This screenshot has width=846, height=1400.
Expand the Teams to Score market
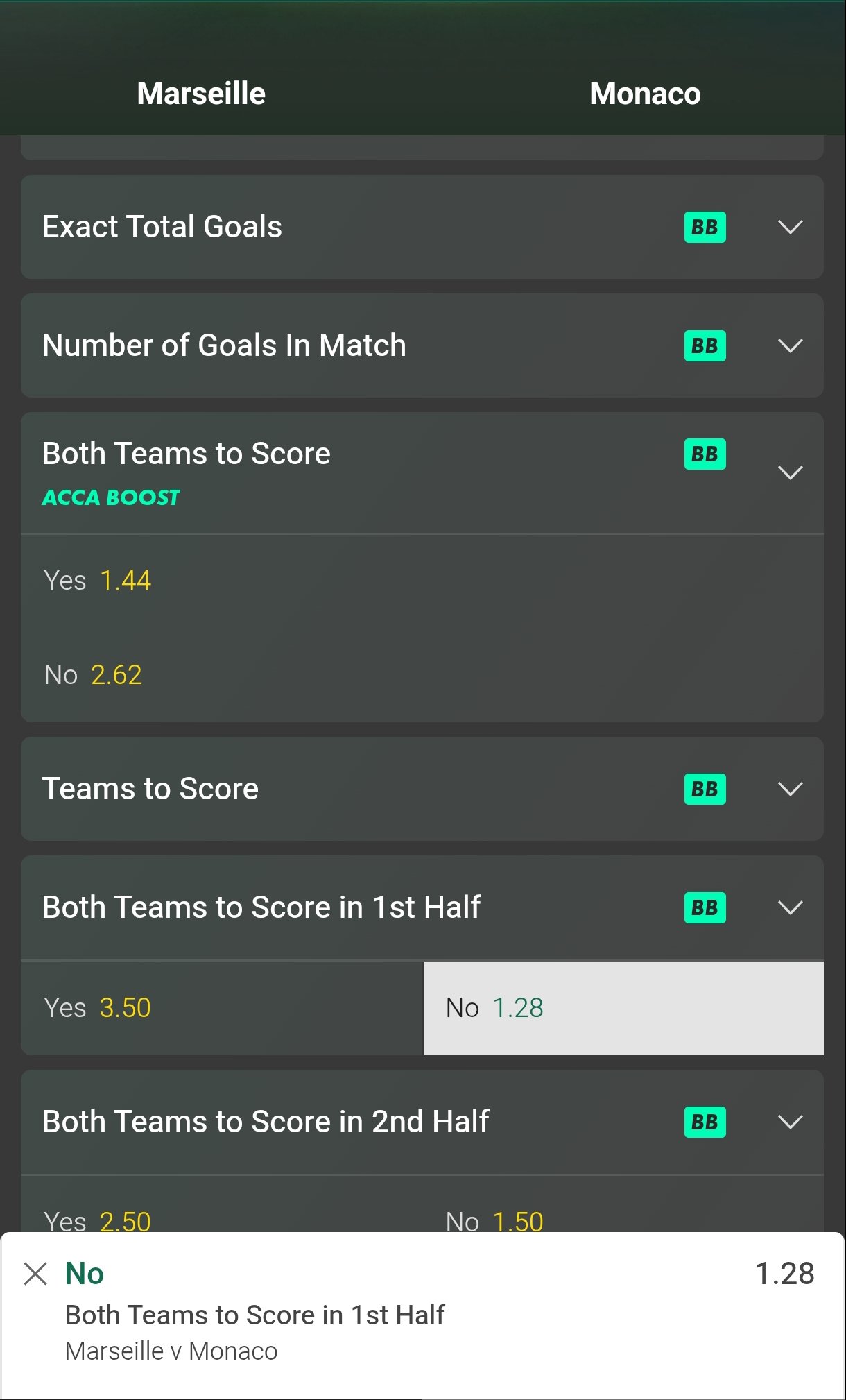click(x=790, y=789)
